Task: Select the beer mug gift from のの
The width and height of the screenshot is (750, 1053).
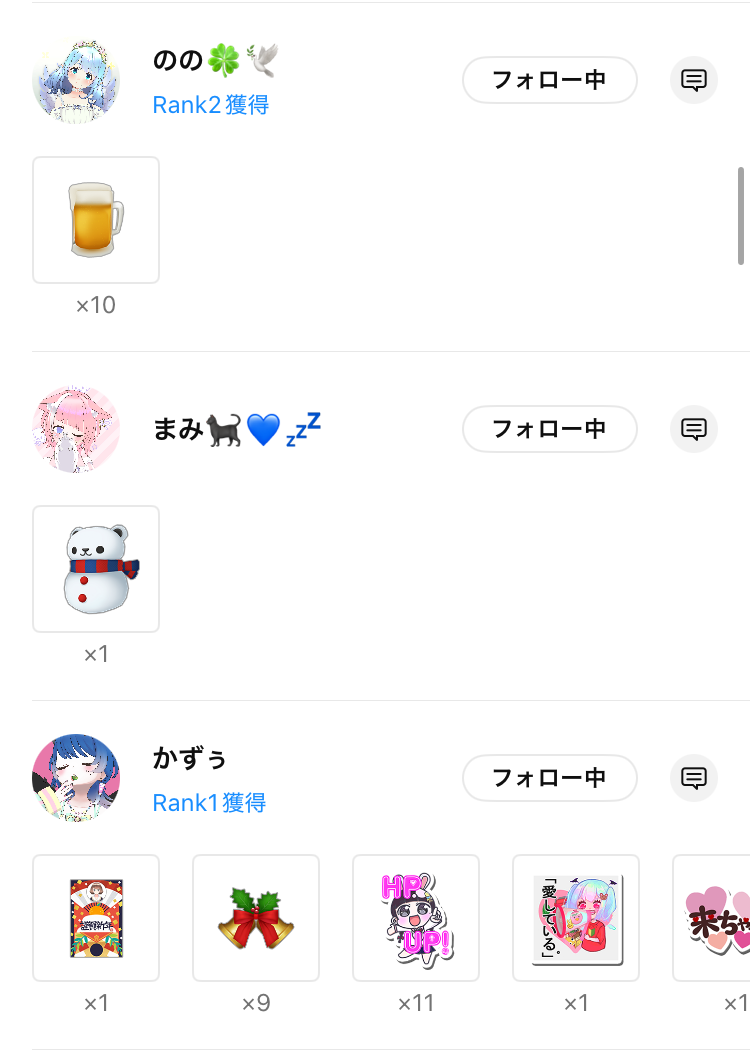Action: (x=96, y=220)
